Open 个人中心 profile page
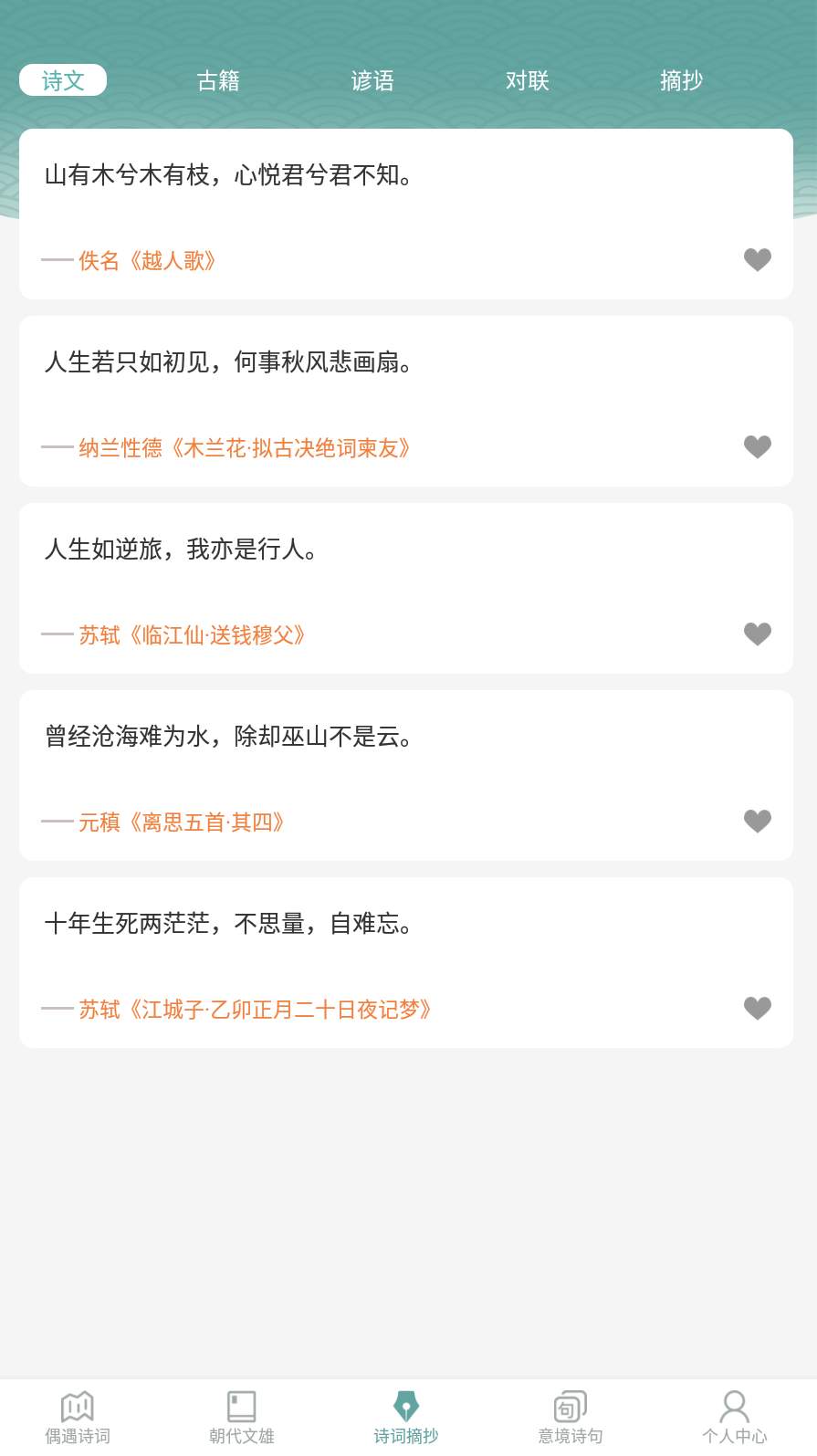Image resolution: width=817 pixels, height=1456 pixels. pos(735,1418)
